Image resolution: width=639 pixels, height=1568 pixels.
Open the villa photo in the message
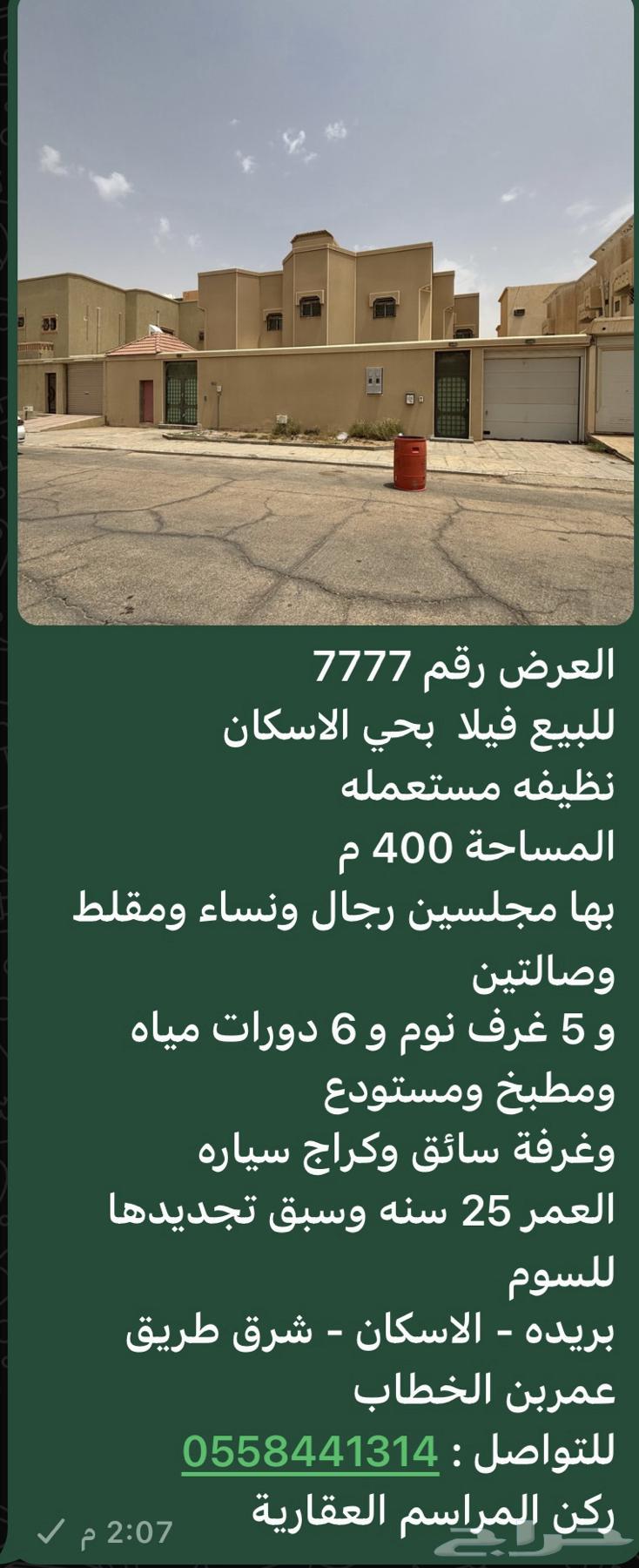pos(326,314)
